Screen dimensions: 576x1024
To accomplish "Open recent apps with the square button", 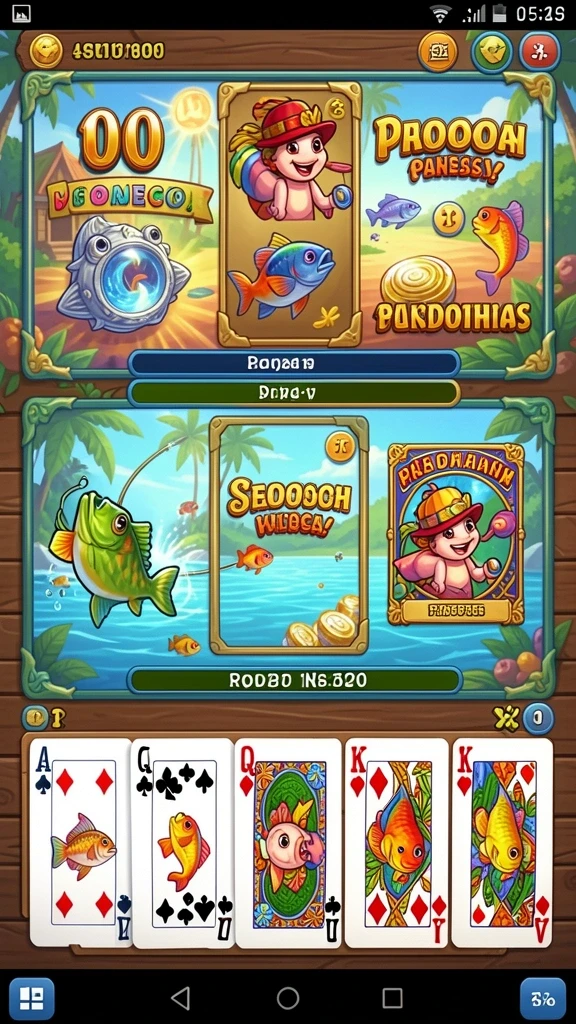I will click(x=392, y=998).
